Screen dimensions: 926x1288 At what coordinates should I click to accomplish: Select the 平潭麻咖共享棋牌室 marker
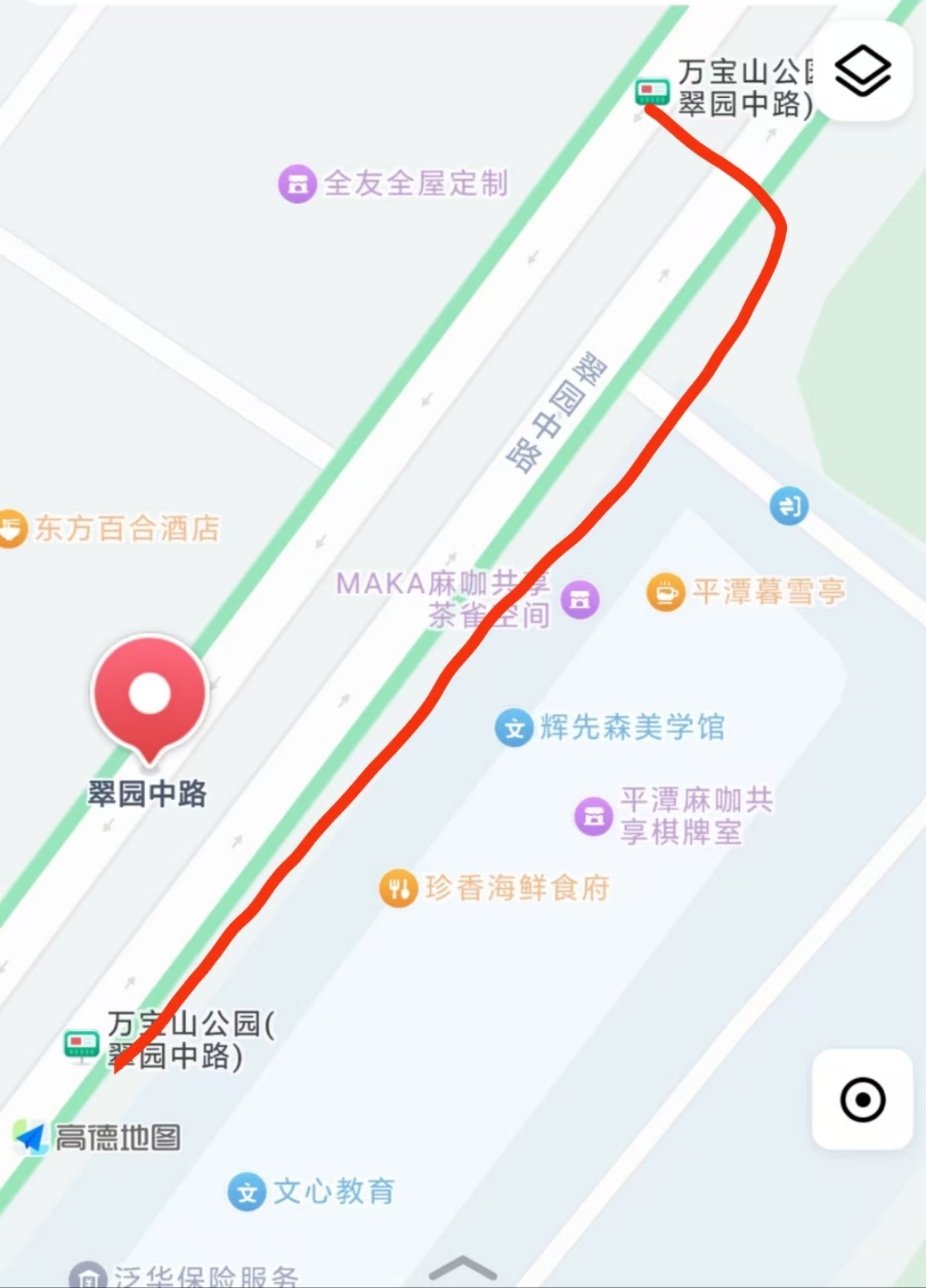pos(593,815)
